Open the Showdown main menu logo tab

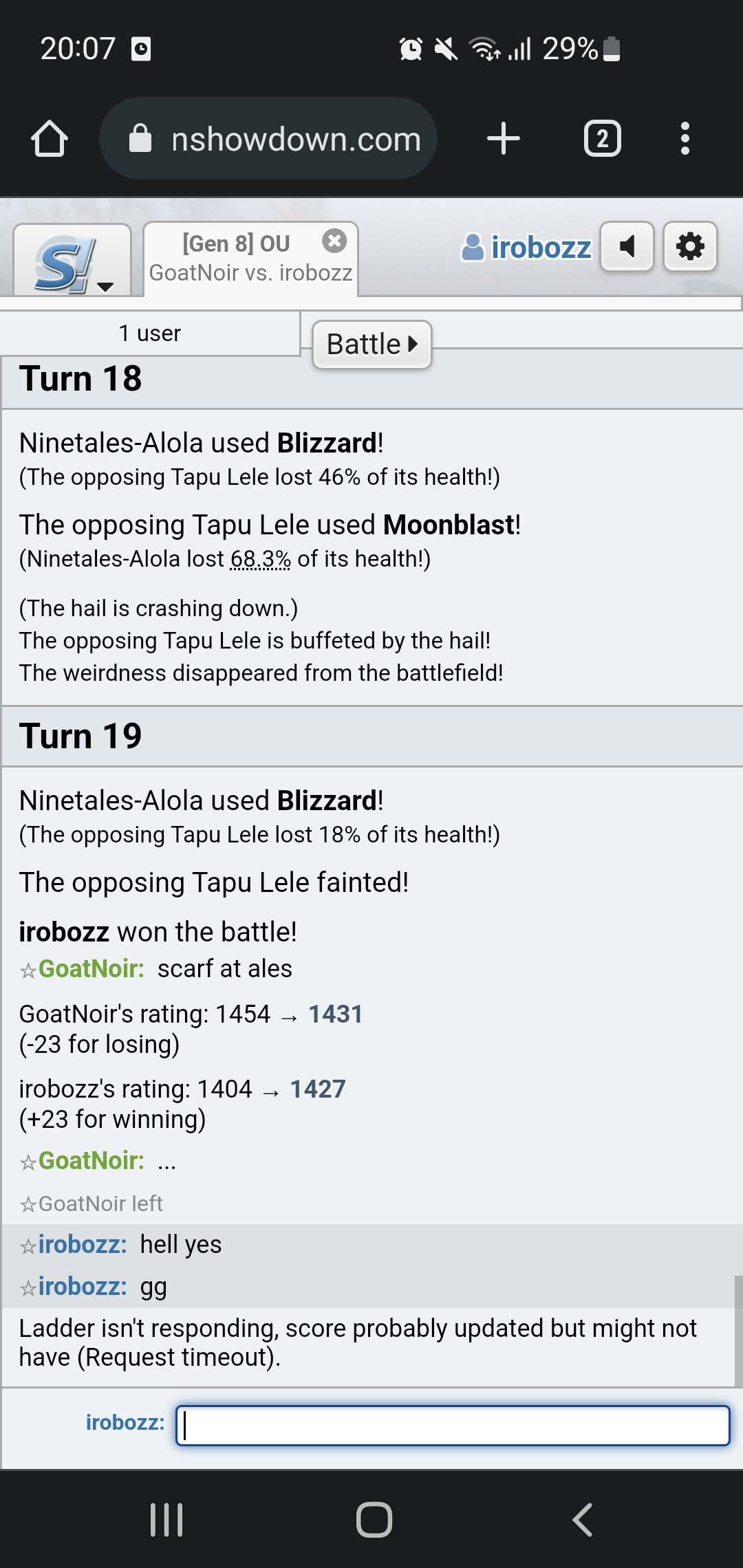pyautogui.click(x=72, y=261)
